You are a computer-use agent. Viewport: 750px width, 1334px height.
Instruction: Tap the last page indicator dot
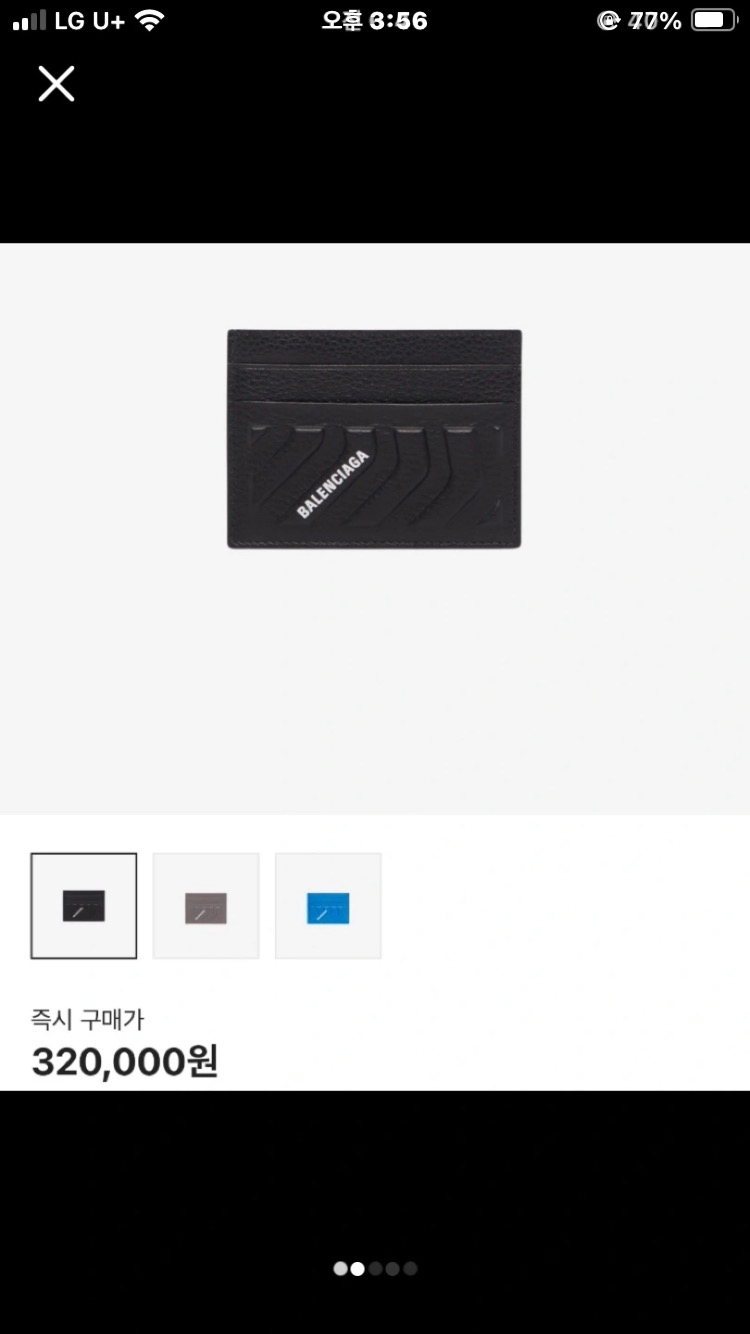coord(409,1268)
